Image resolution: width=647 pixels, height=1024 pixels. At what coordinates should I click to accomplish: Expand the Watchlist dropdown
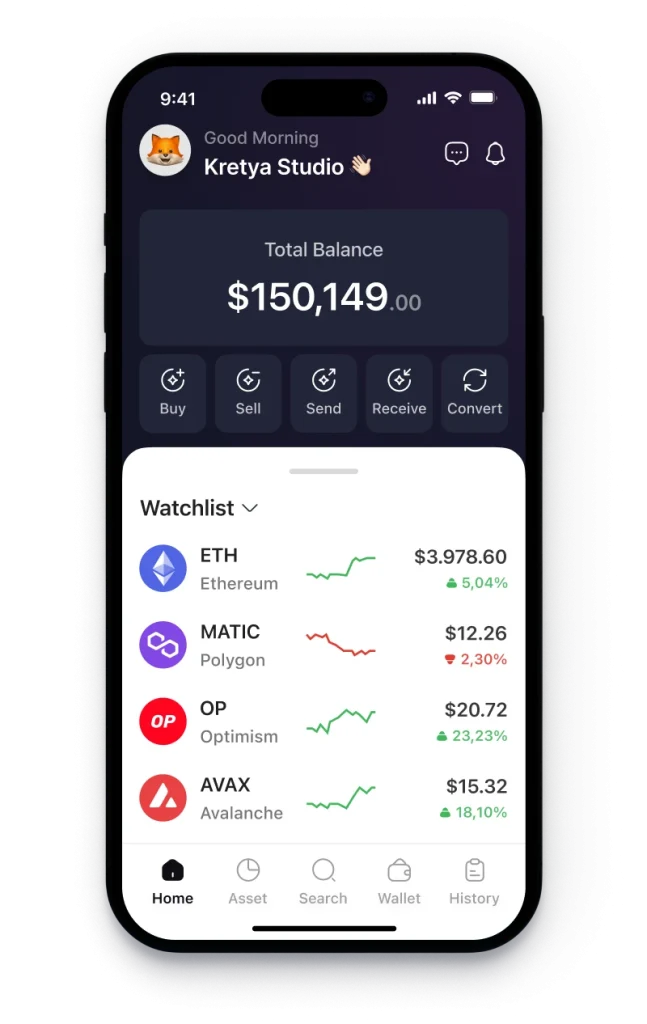[199, 508]
